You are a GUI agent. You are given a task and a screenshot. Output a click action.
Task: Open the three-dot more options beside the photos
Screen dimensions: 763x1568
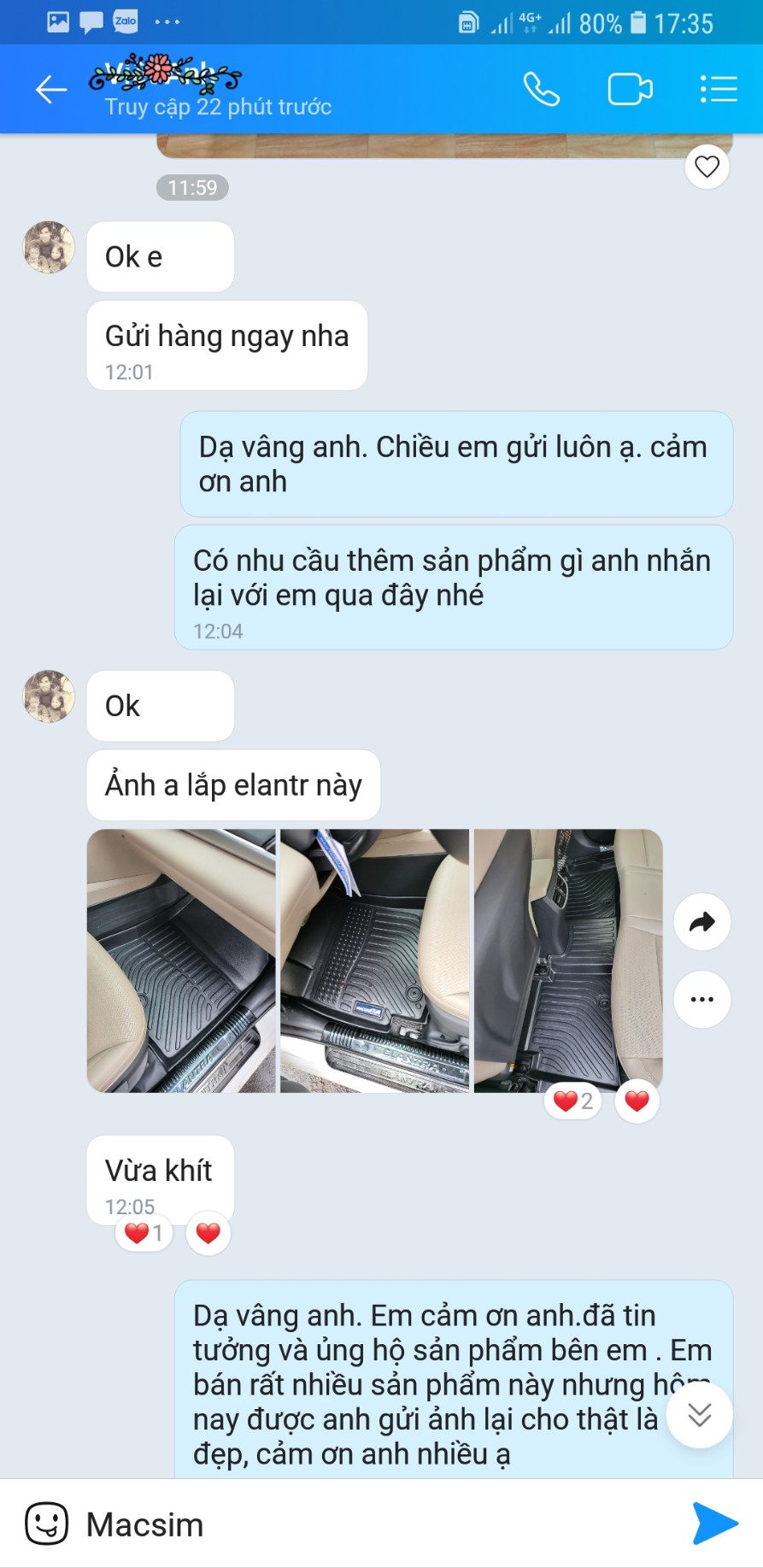click(x=701, y=999)
